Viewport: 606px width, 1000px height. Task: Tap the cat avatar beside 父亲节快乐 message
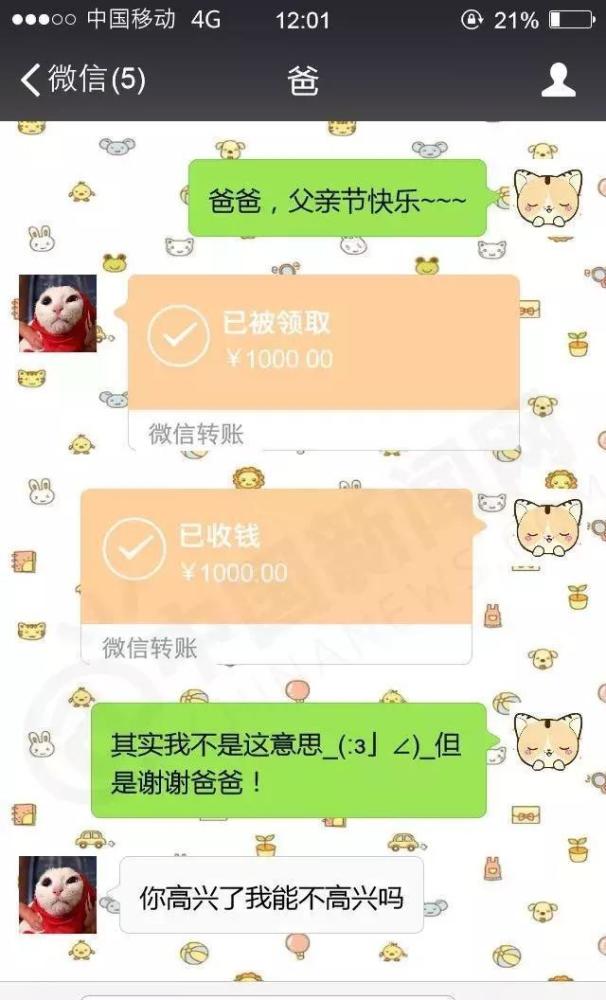click(x=547, y=199)
